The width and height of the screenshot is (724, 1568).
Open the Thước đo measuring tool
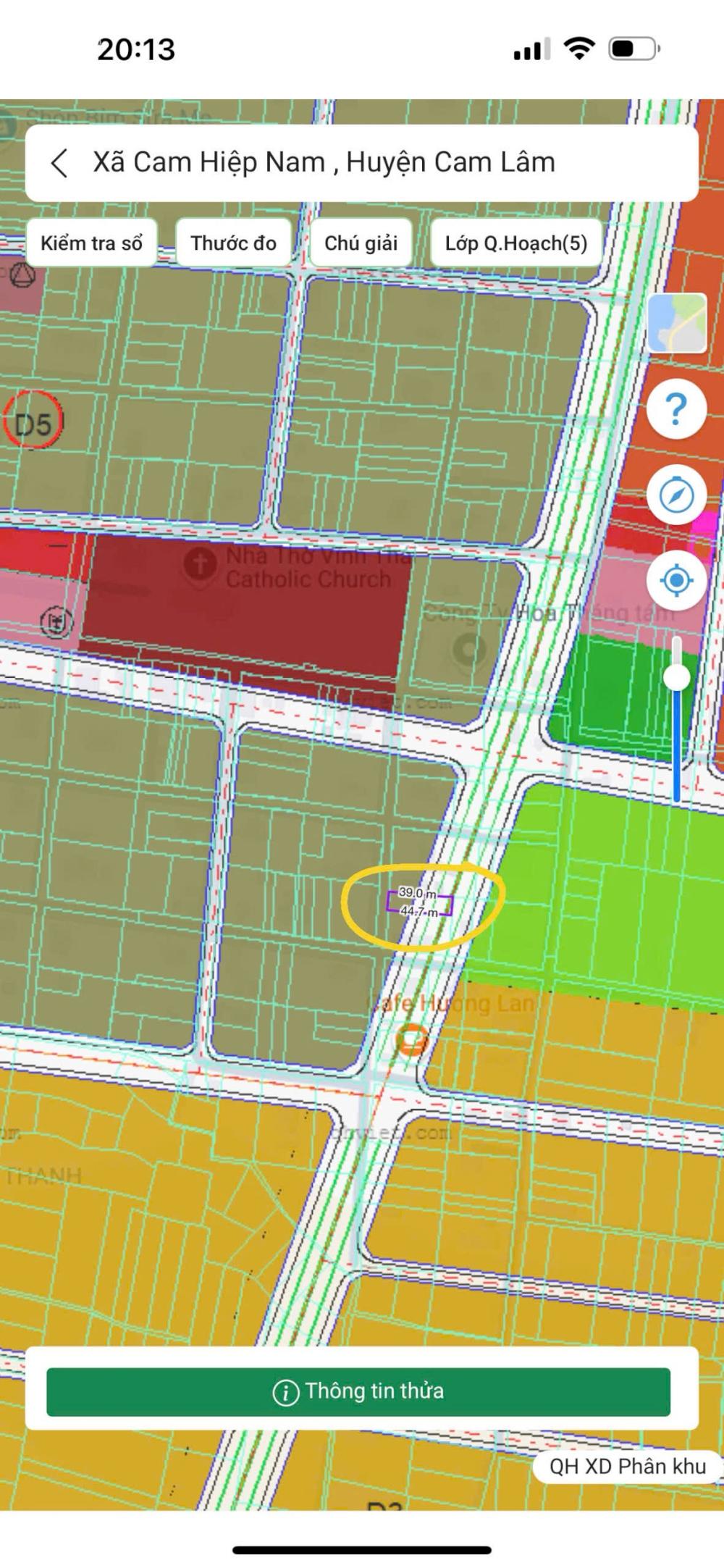pos(233,243)
